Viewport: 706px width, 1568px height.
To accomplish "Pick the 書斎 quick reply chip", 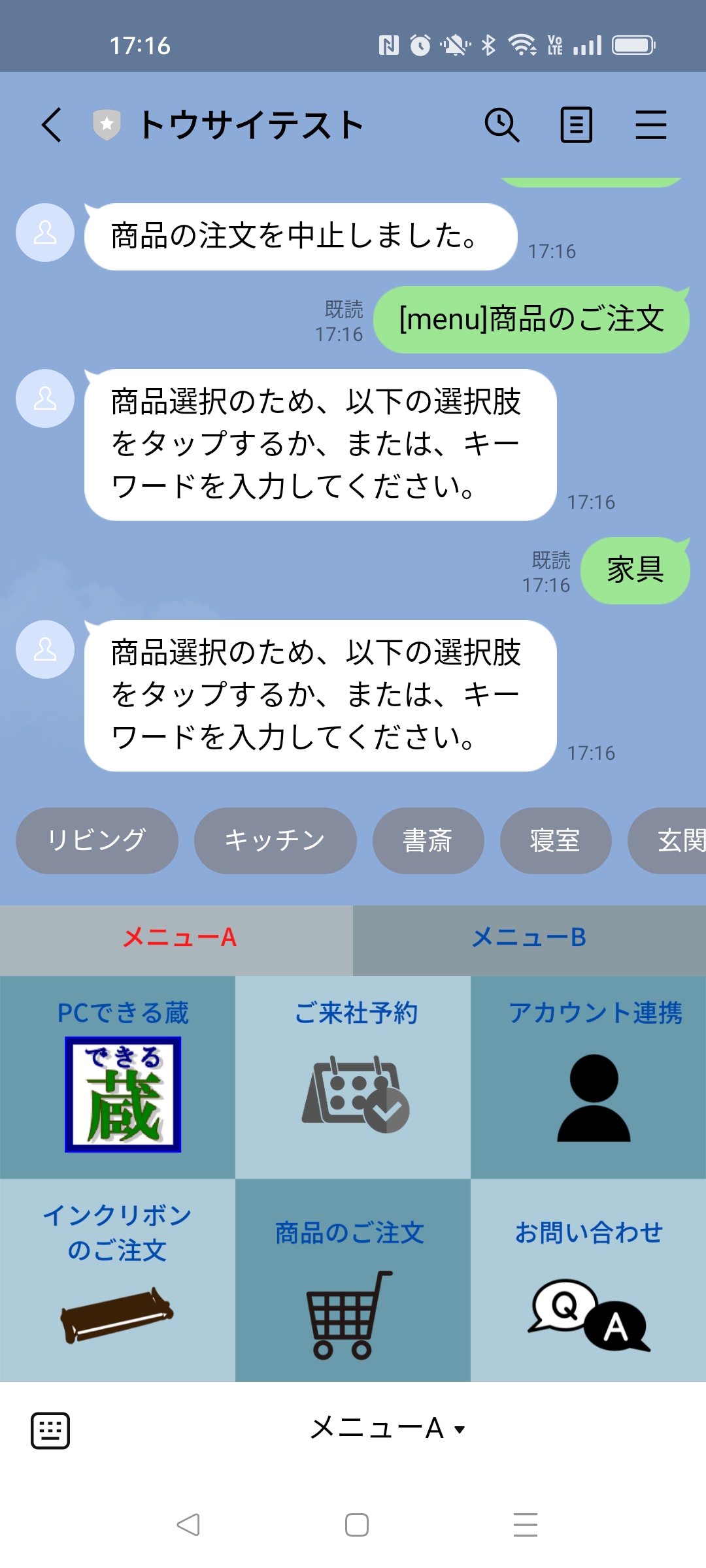I will tap(428, 840).
